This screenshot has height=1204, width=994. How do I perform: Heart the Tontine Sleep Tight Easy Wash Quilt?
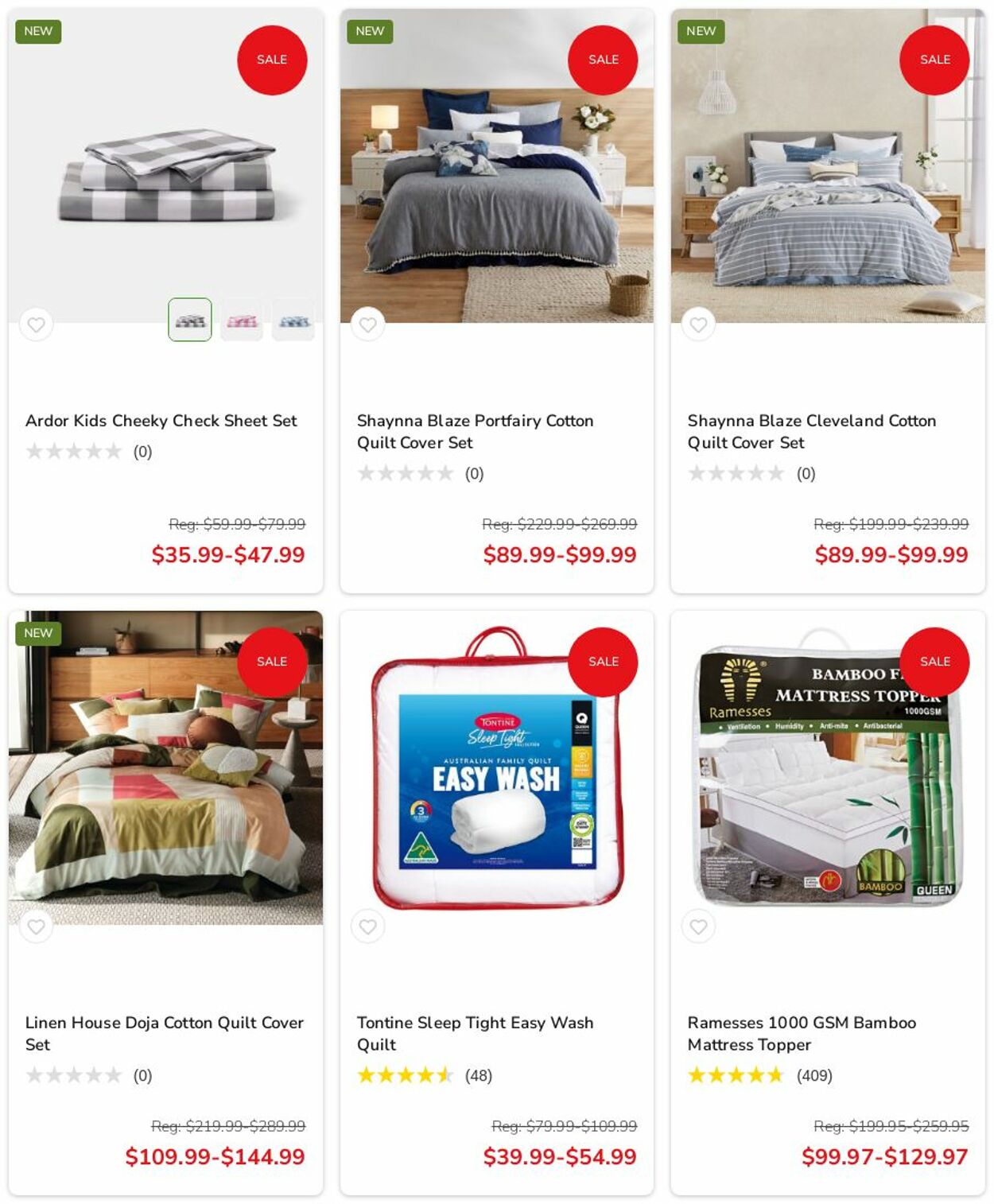point(367,926)
